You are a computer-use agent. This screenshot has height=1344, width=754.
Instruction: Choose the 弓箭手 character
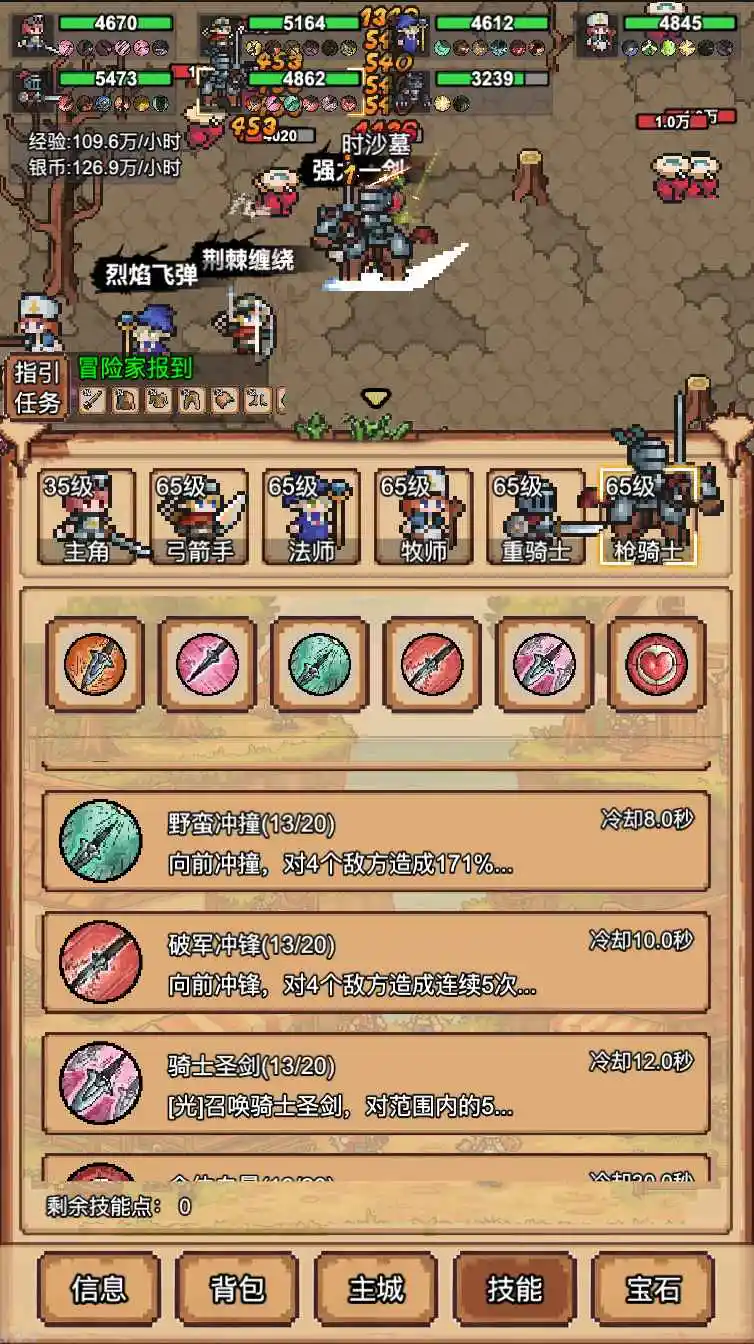pos(199,518)
